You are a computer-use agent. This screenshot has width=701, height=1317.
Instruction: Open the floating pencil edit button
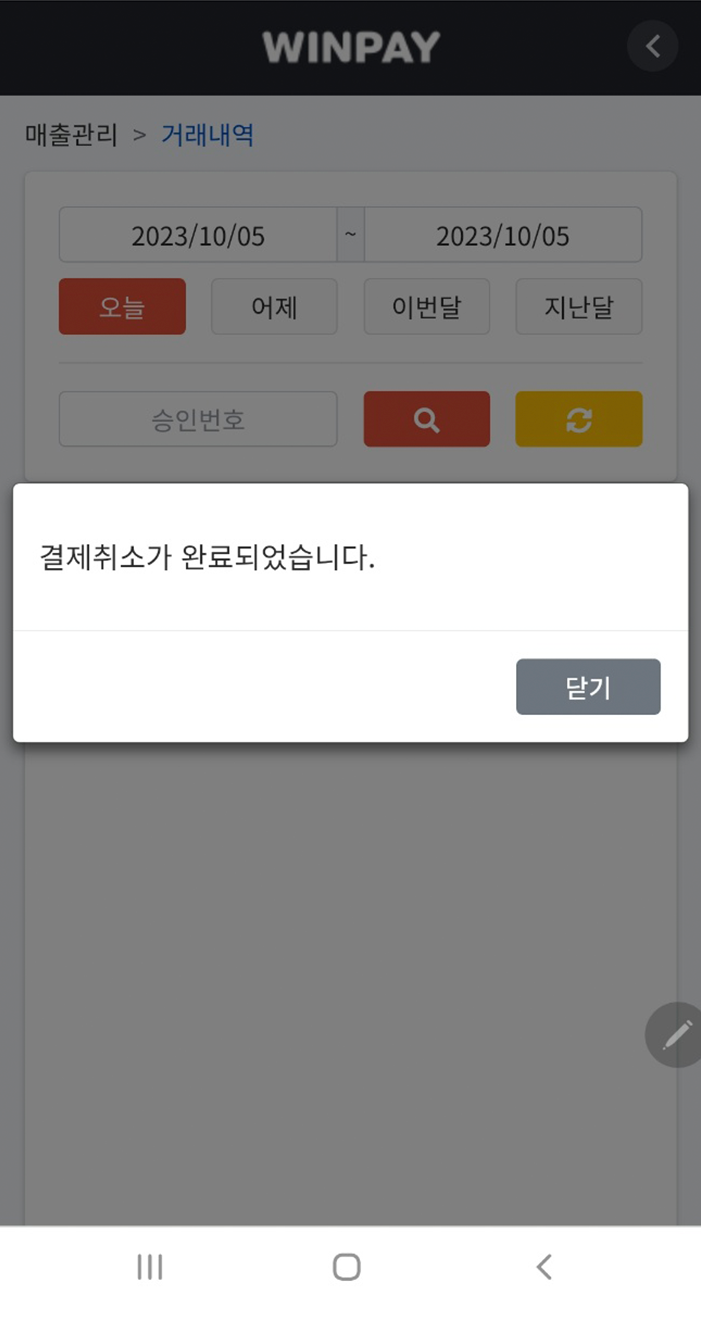pyautogui.click(x=676, y=1035)
